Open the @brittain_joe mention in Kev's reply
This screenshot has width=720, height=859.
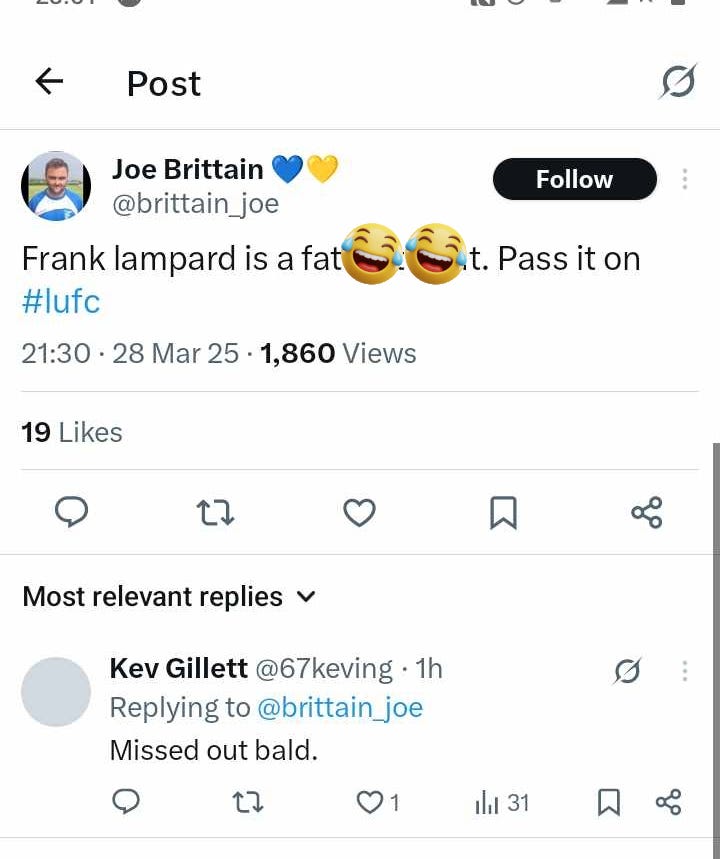340,708
